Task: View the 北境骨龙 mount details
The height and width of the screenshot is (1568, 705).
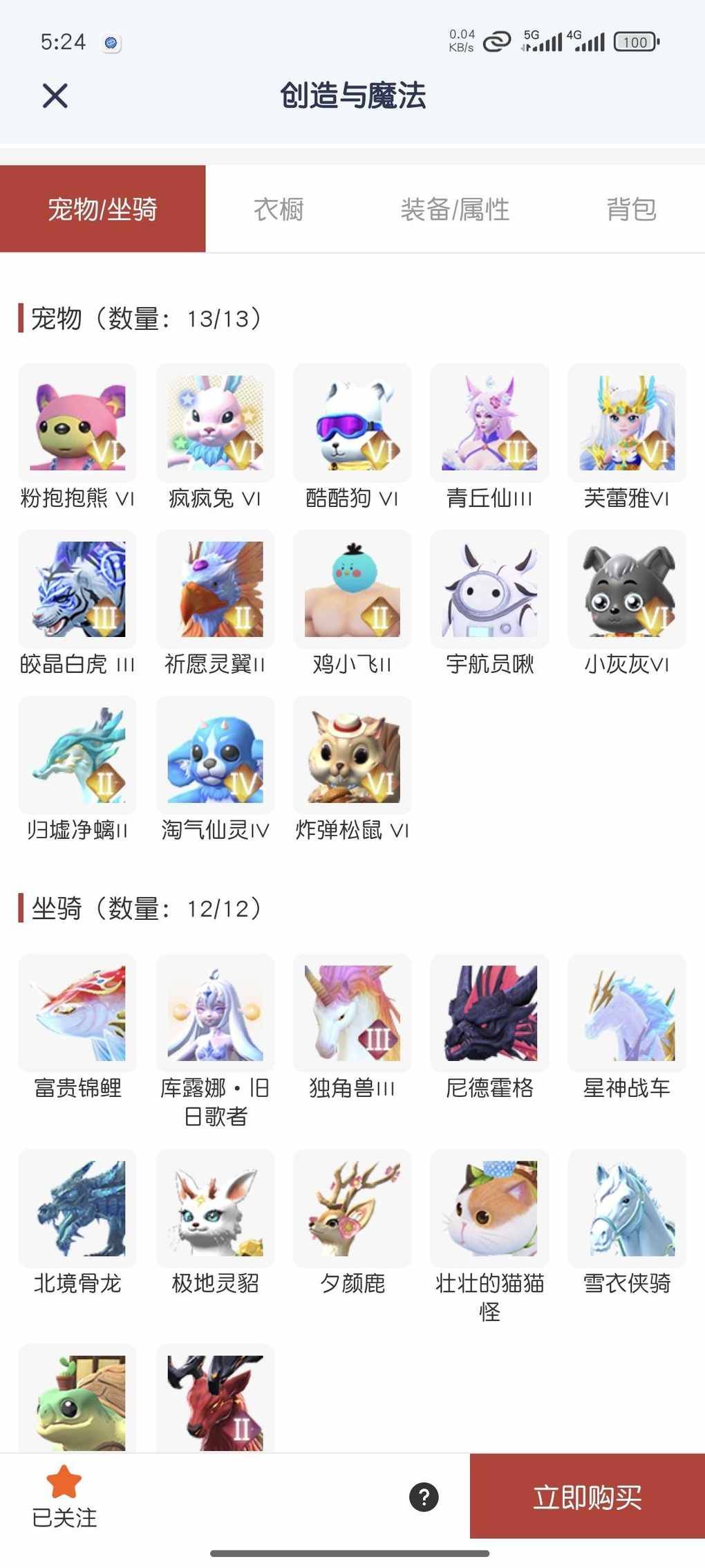Action: (77, 1208)
